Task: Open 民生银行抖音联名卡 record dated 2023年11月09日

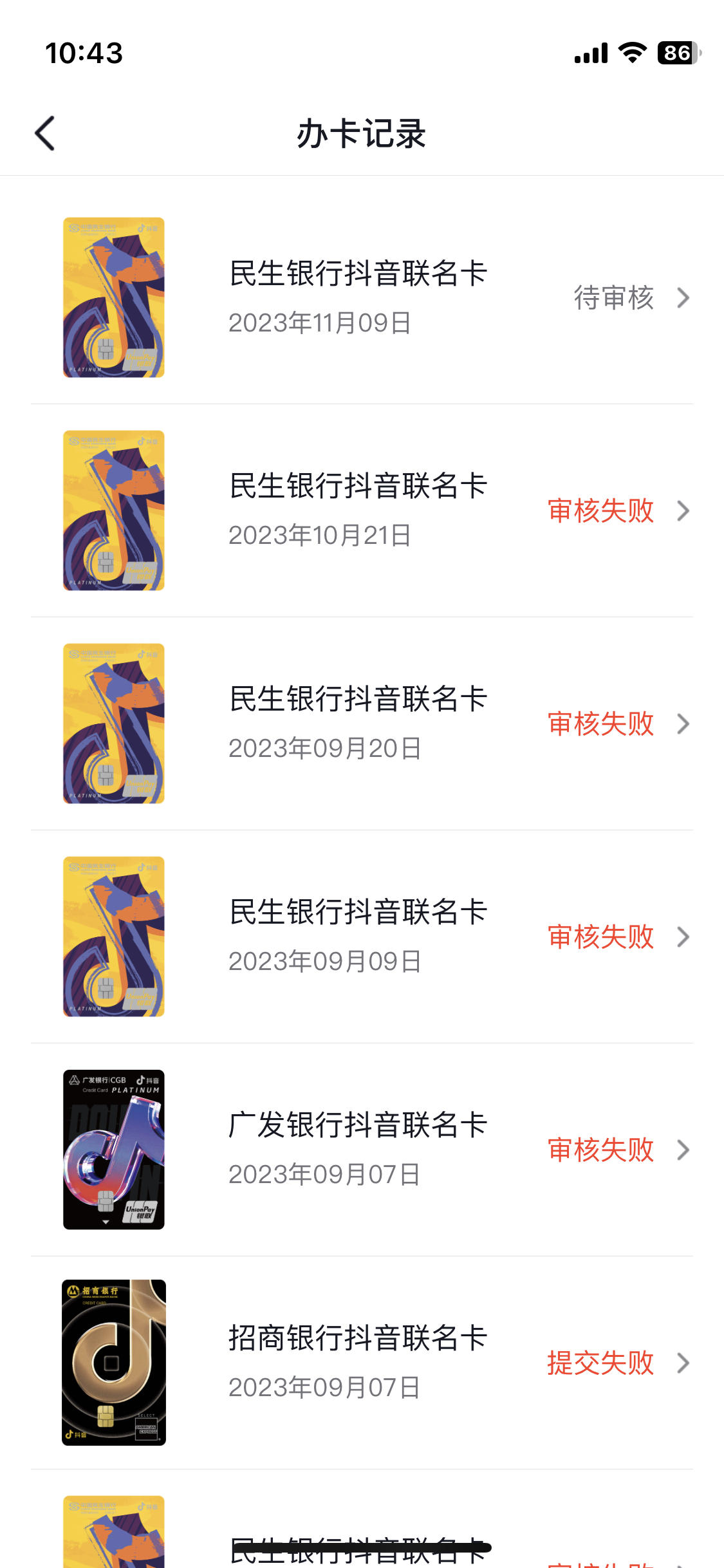Action: pyautogui.click(x=362, y=297)
